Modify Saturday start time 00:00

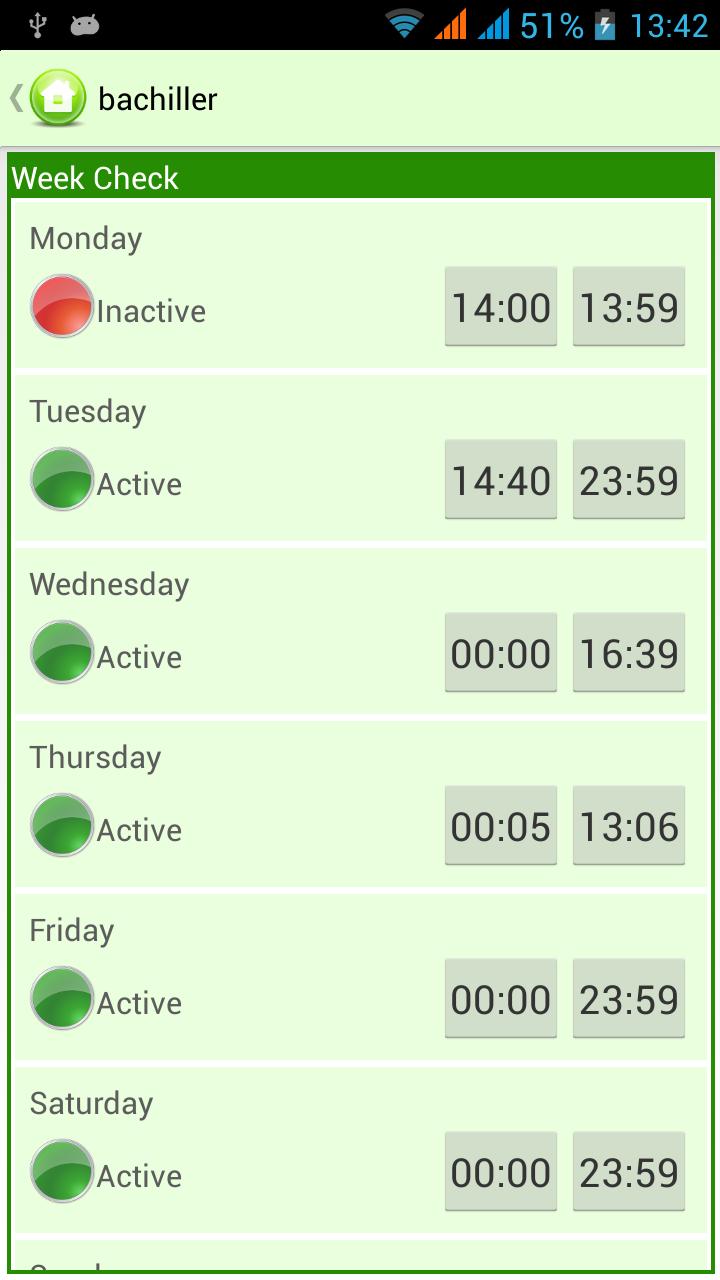tap(500, 1172)
